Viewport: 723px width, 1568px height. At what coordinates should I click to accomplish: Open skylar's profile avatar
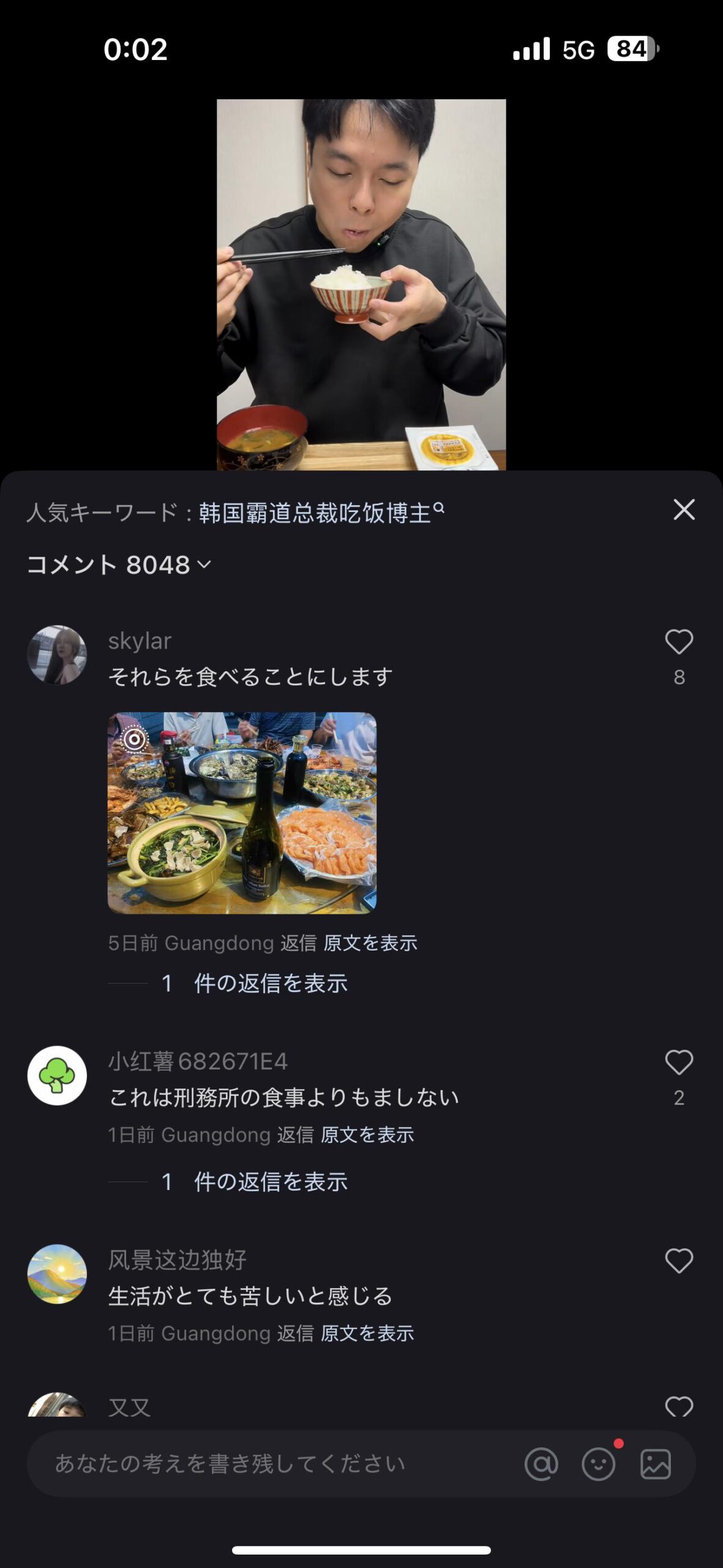click(x=57, y=655)
